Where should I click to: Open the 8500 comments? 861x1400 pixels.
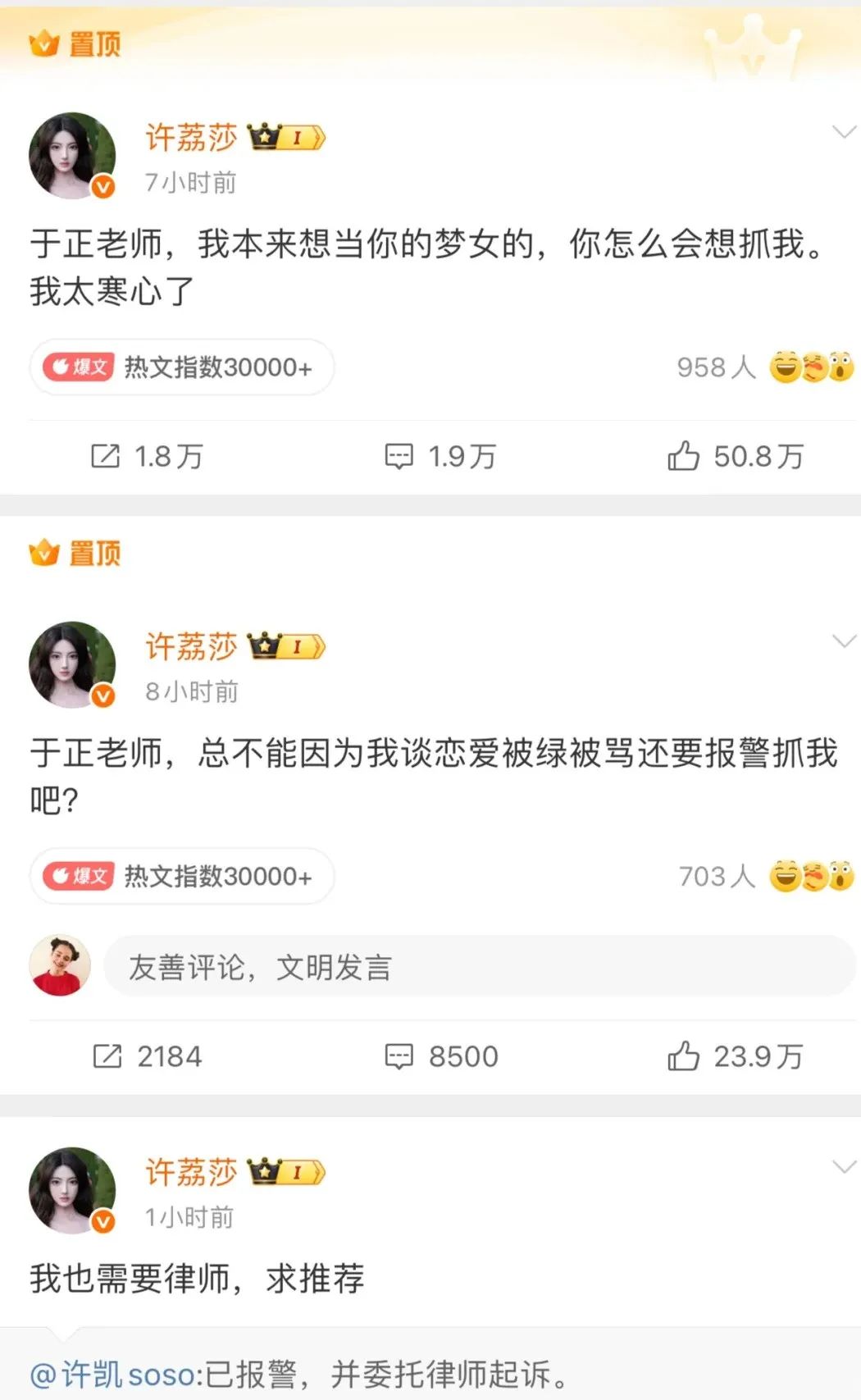click(x=440, y=1056)
